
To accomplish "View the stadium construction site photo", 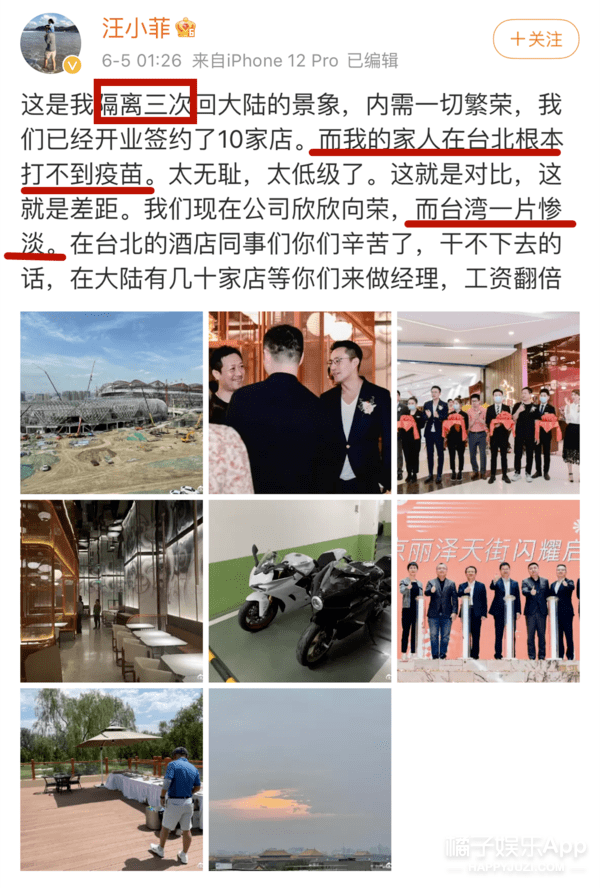I will (111, 402).
